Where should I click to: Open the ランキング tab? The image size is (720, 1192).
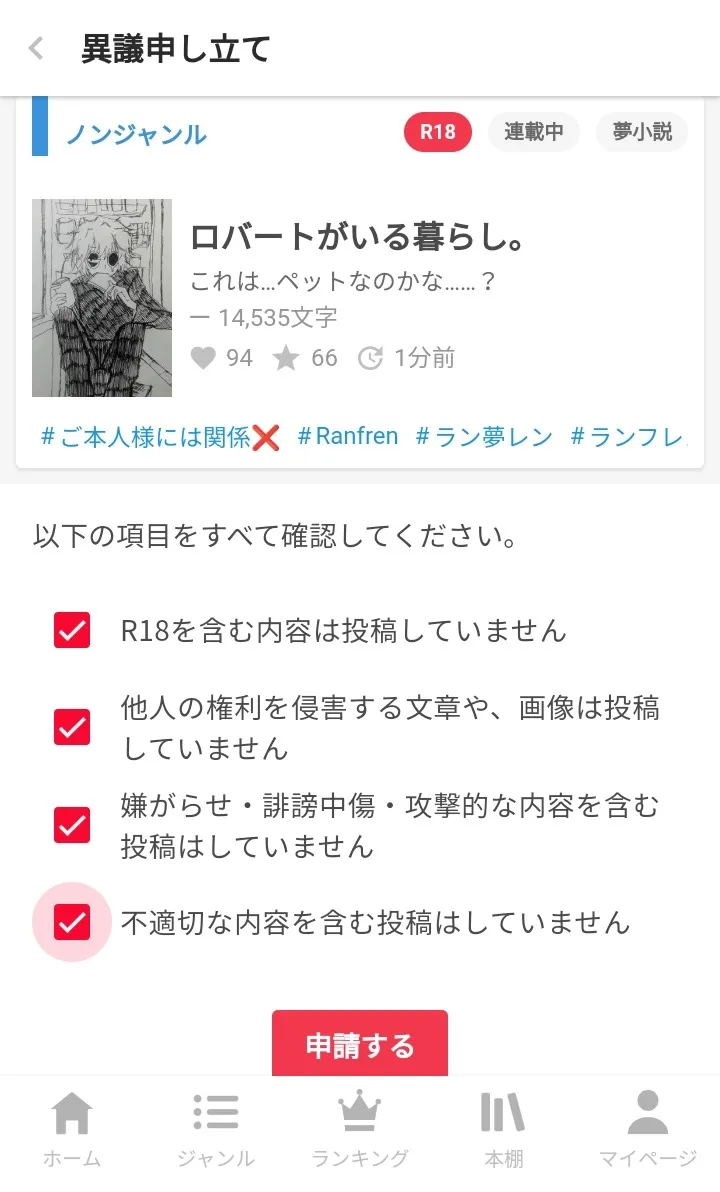click(x=360, y=1130)
